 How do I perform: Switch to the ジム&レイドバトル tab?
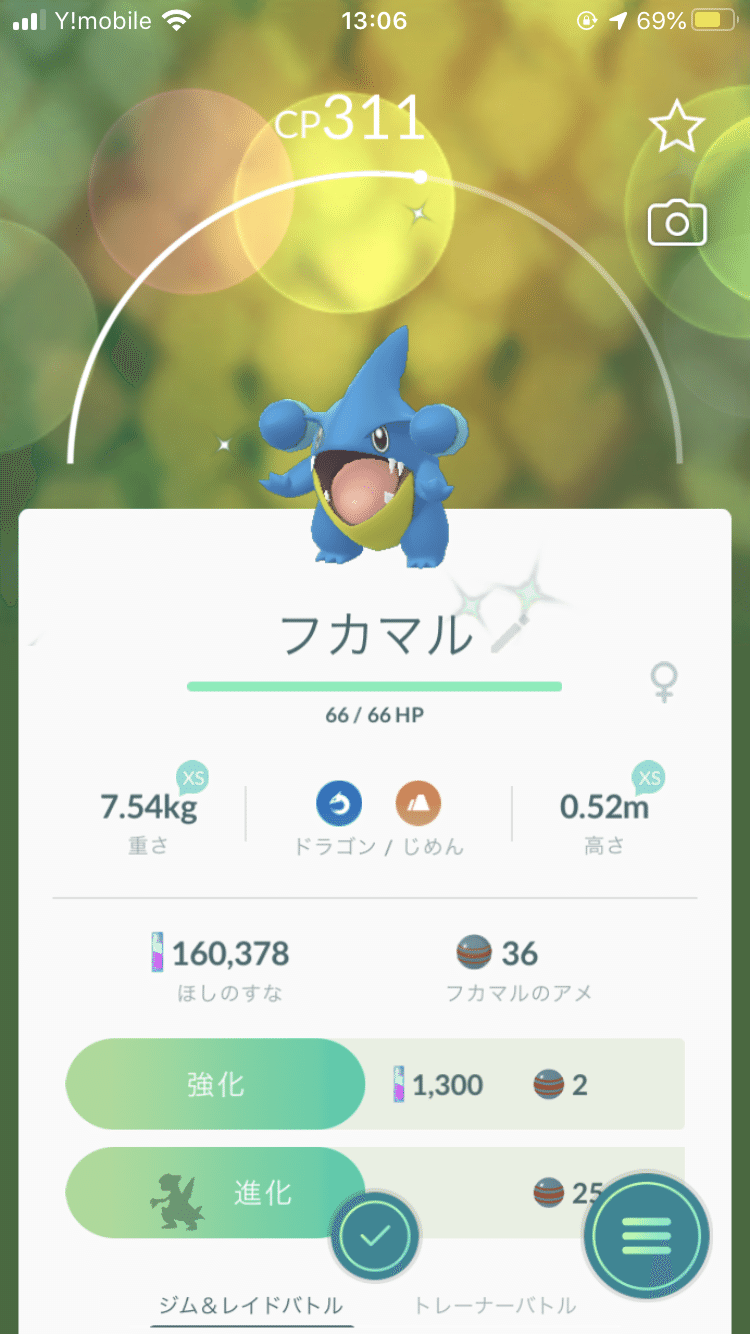pos(251,1306)
